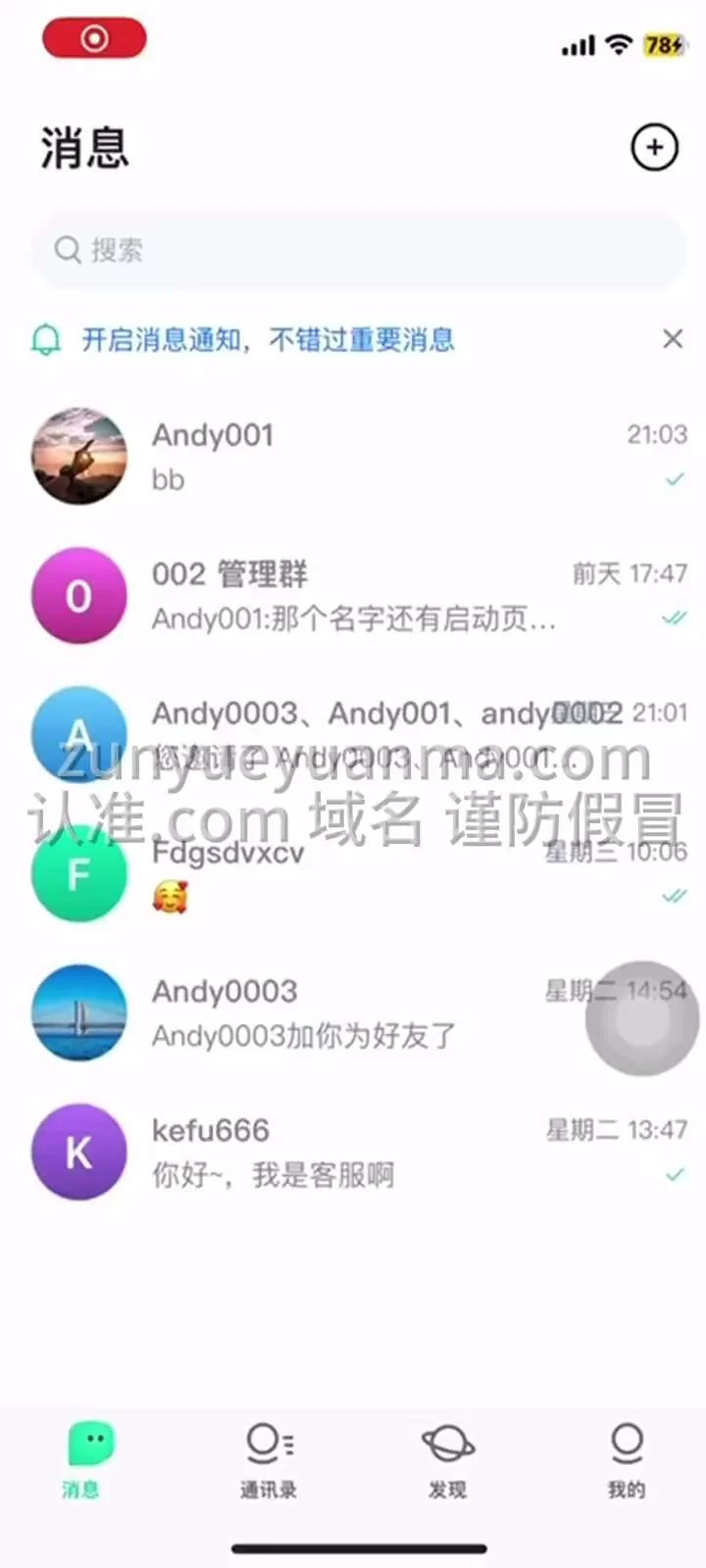Tap the floating assistive touch button

point(642,1018)
